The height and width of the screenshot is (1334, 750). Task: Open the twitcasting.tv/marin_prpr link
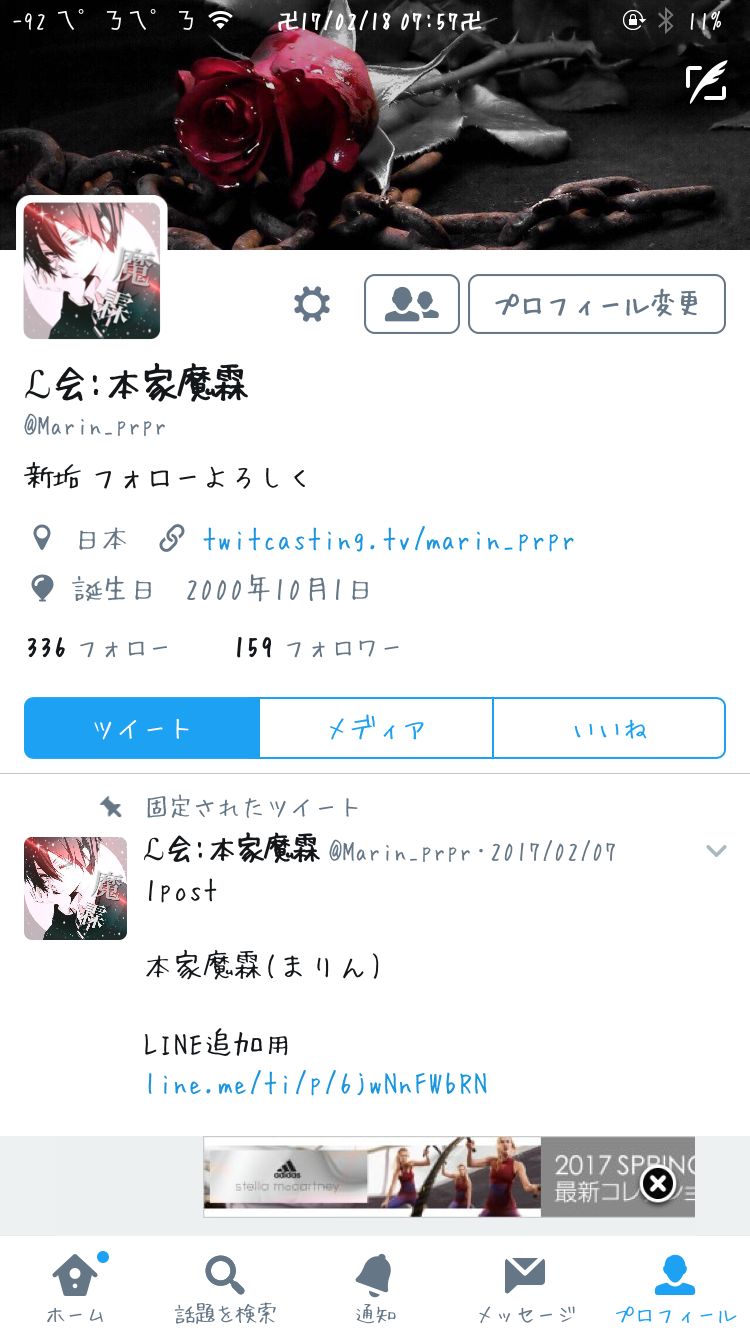388,541
